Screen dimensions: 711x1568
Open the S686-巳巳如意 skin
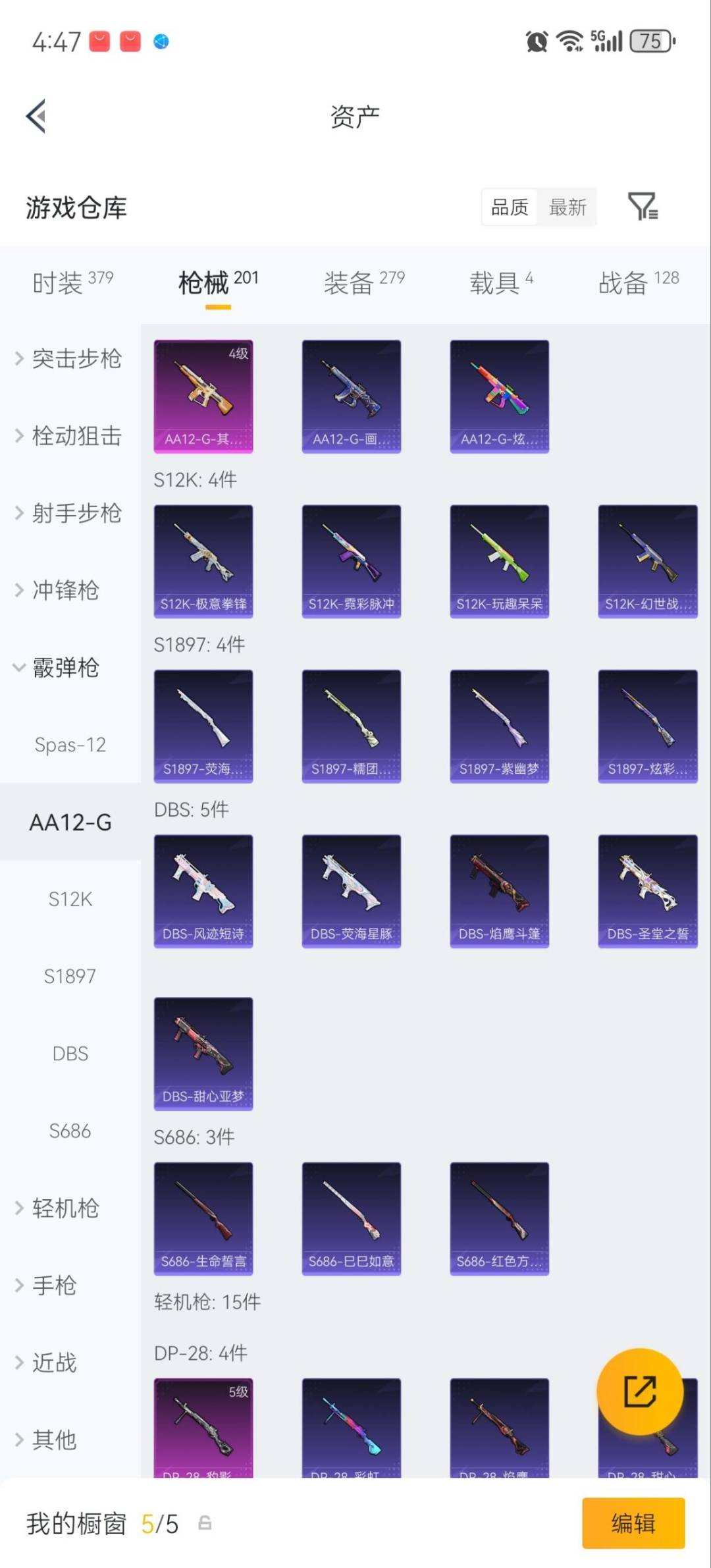352,1219
